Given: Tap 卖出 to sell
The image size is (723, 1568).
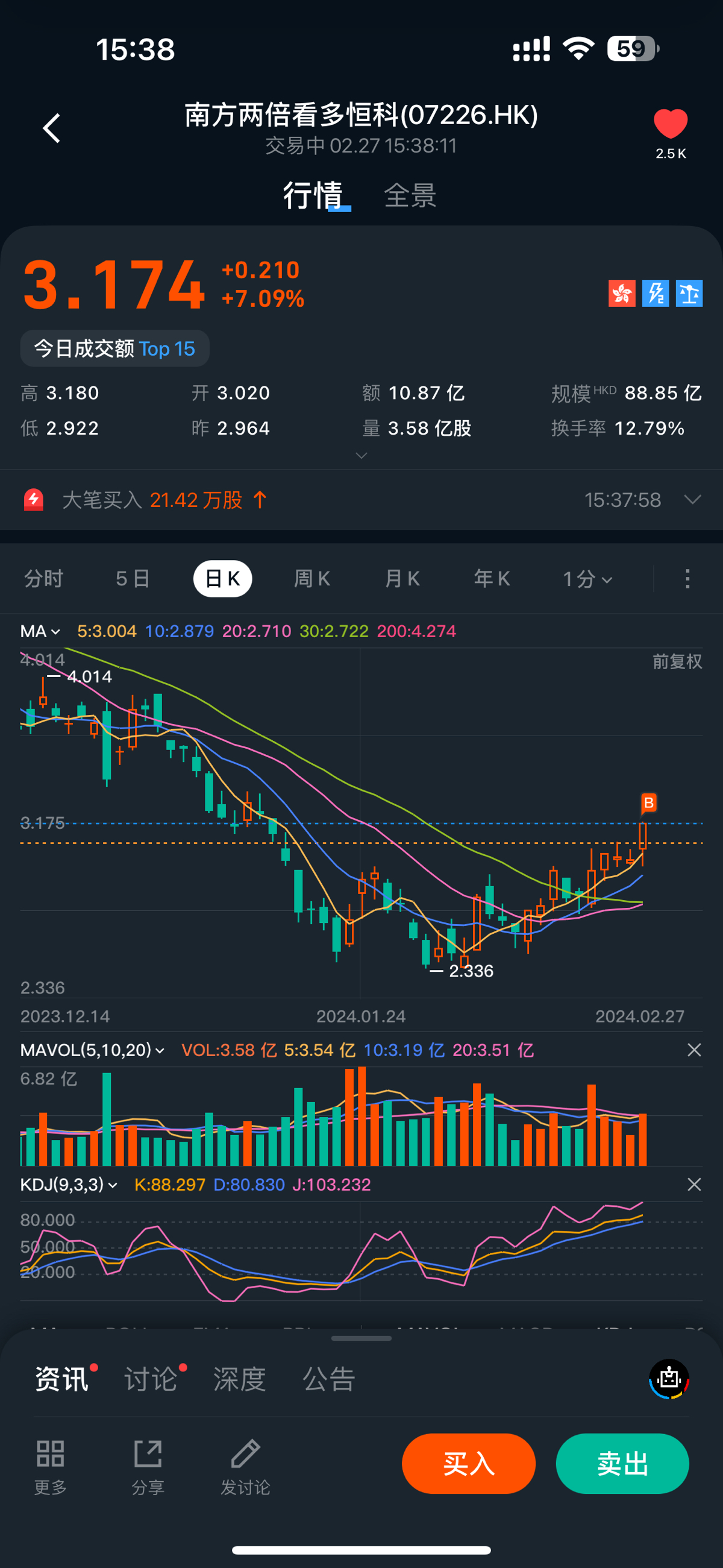Looking at the screenshot, I should tap(622, 1463).
